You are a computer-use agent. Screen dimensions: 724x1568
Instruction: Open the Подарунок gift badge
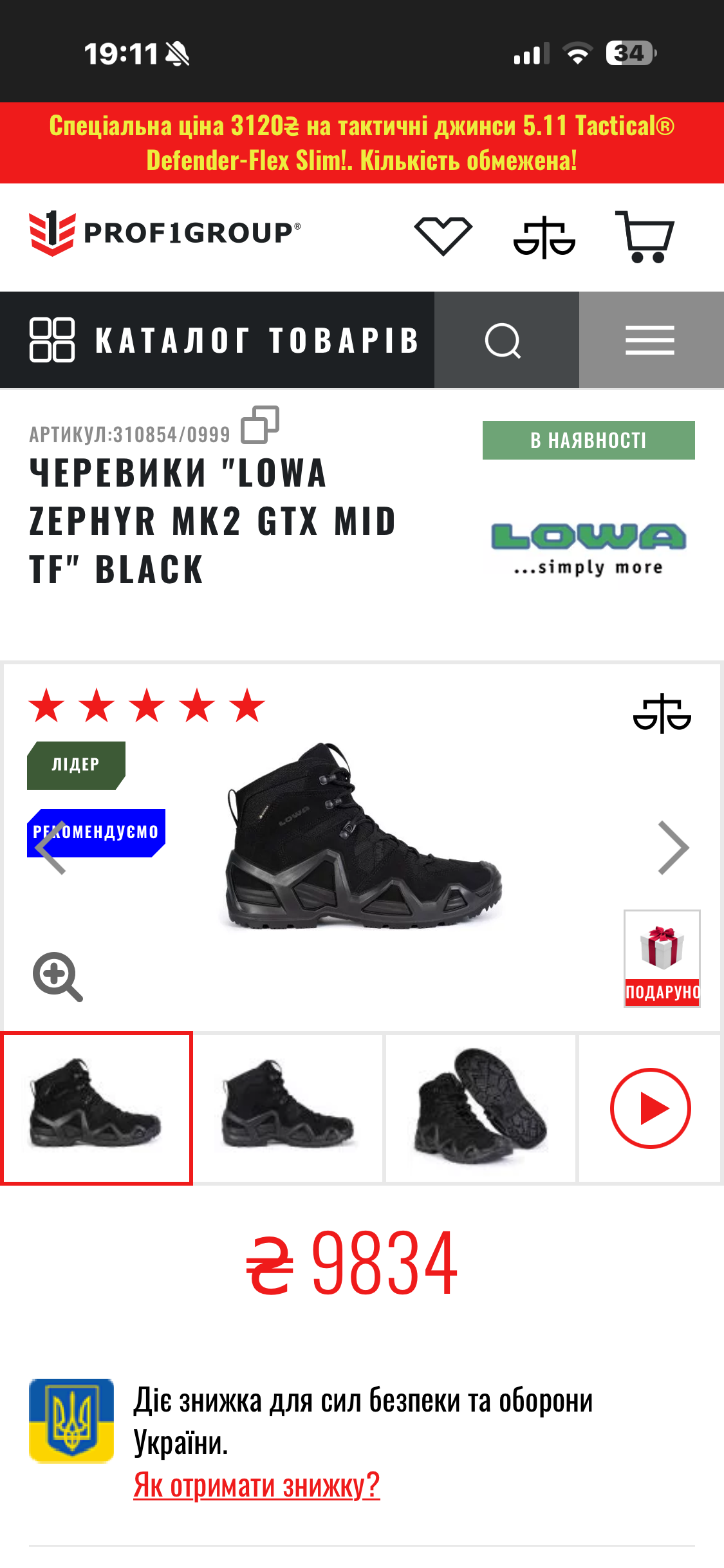pyautogui.click(x=662, y=958)
